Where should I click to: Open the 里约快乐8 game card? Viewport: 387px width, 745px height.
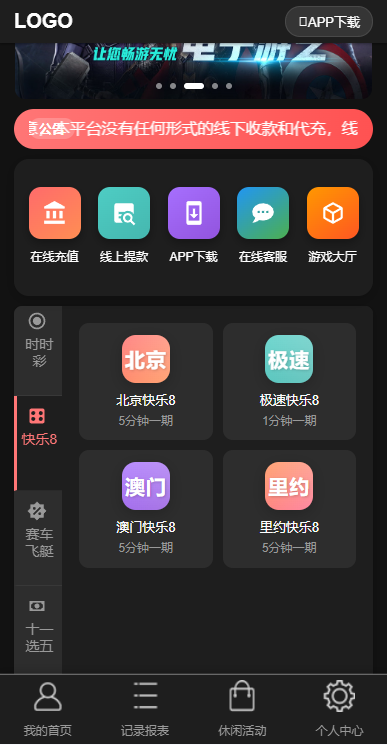pos(289,509)
